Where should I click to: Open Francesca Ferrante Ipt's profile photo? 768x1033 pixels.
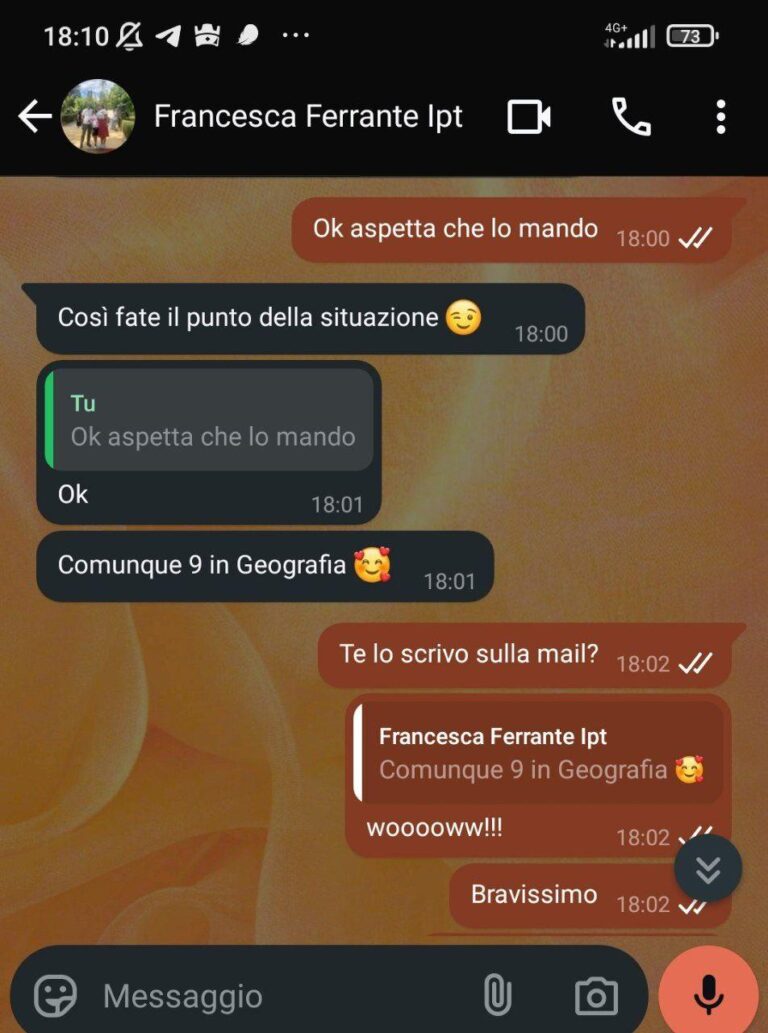(98, 117)
